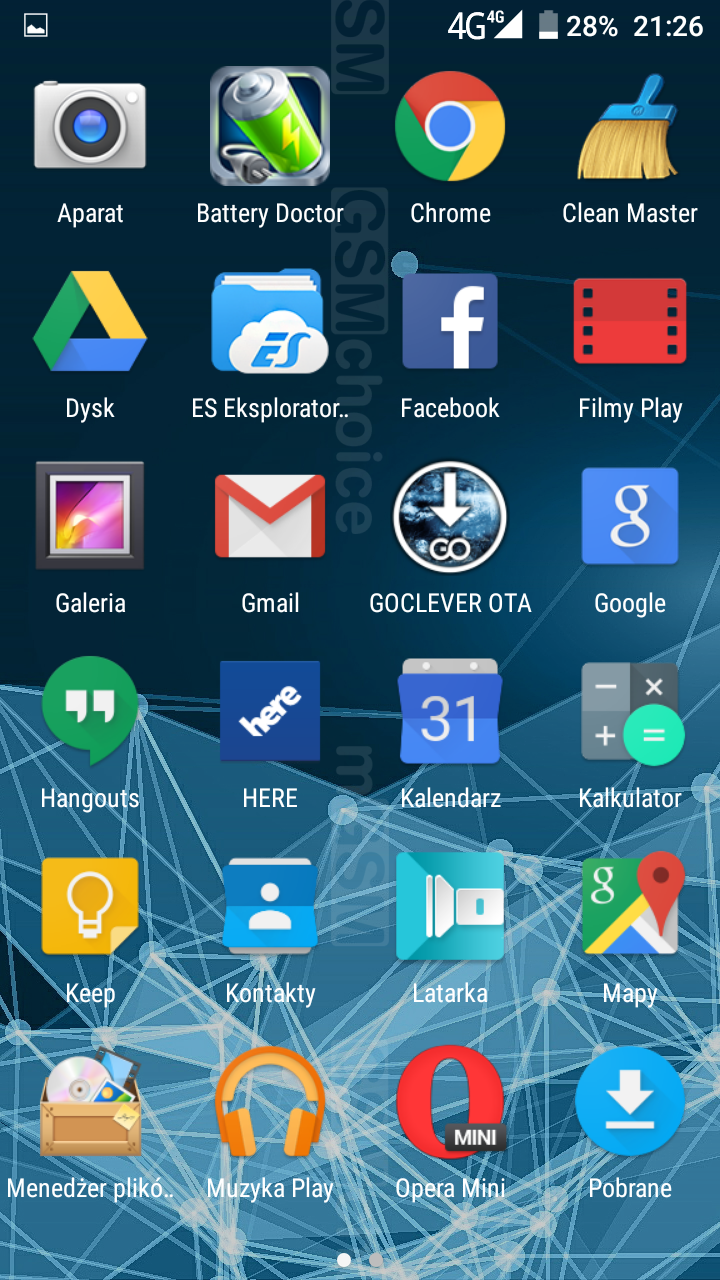Image resolution: width=720 pixels, height=1280 pixels.
Task: Launch ES Eksplorator file manager
Action: tap(270, 322)
